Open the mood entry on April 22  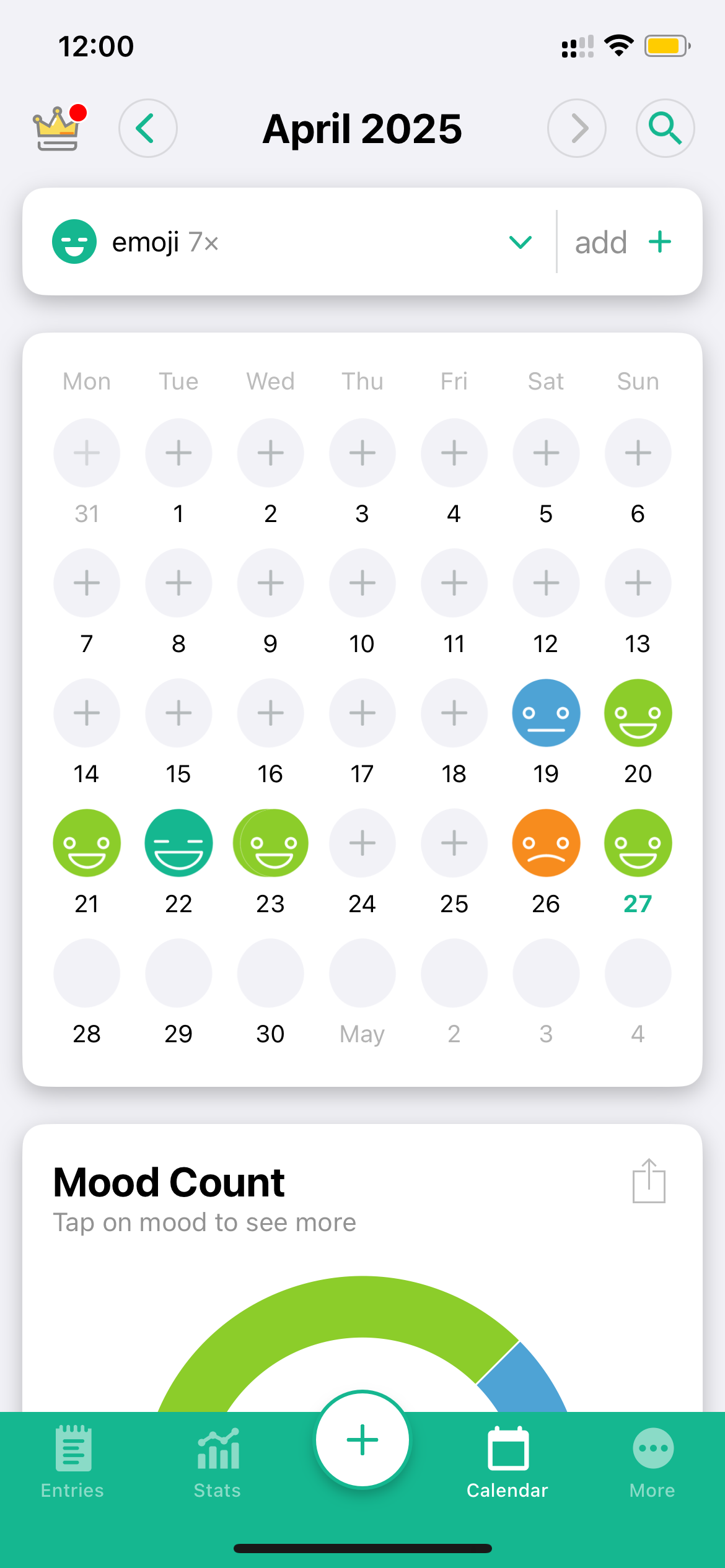(178, 843)
